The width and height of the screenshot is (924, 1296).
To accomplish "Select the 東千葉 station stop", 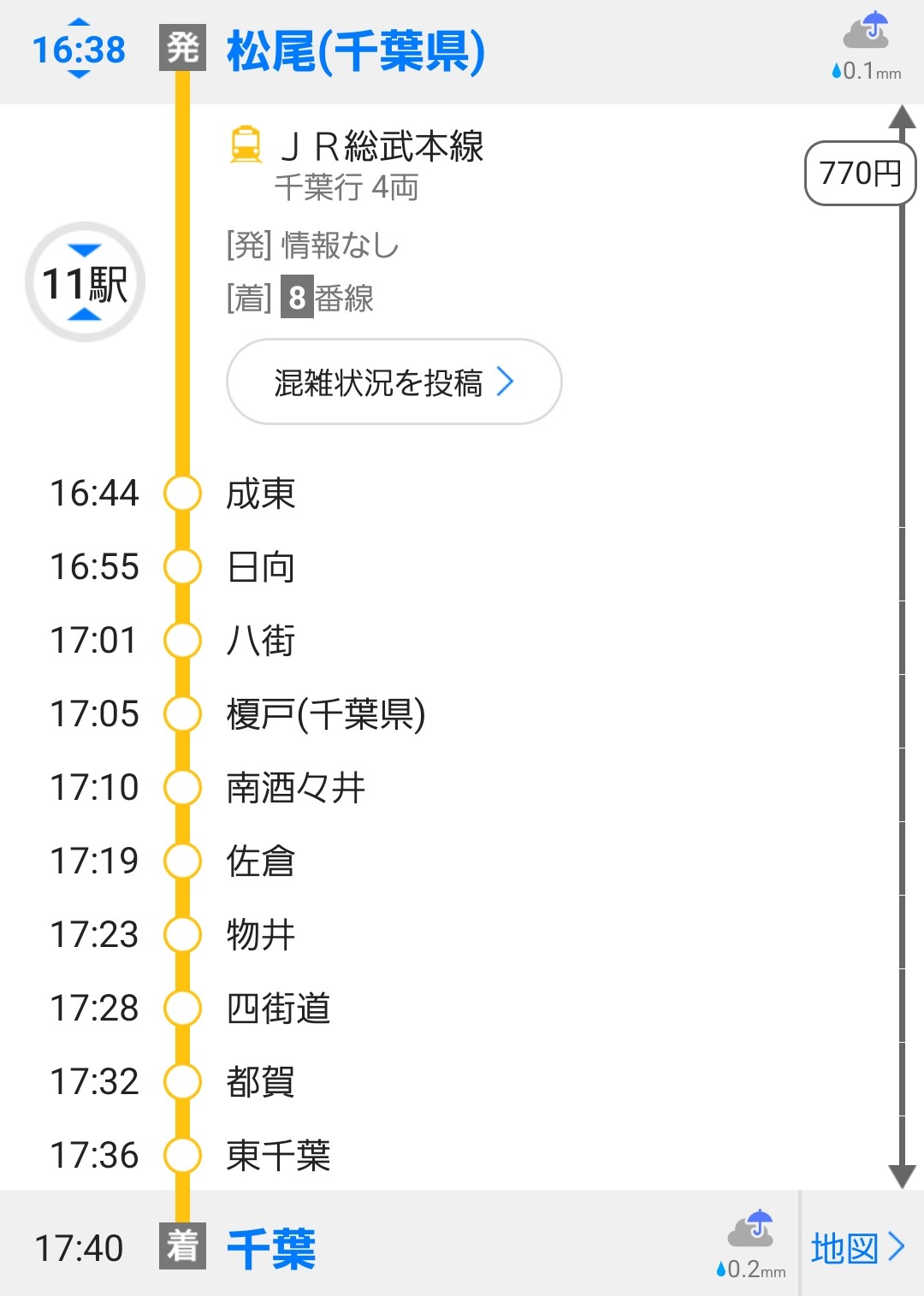I will pos(278,1156).
